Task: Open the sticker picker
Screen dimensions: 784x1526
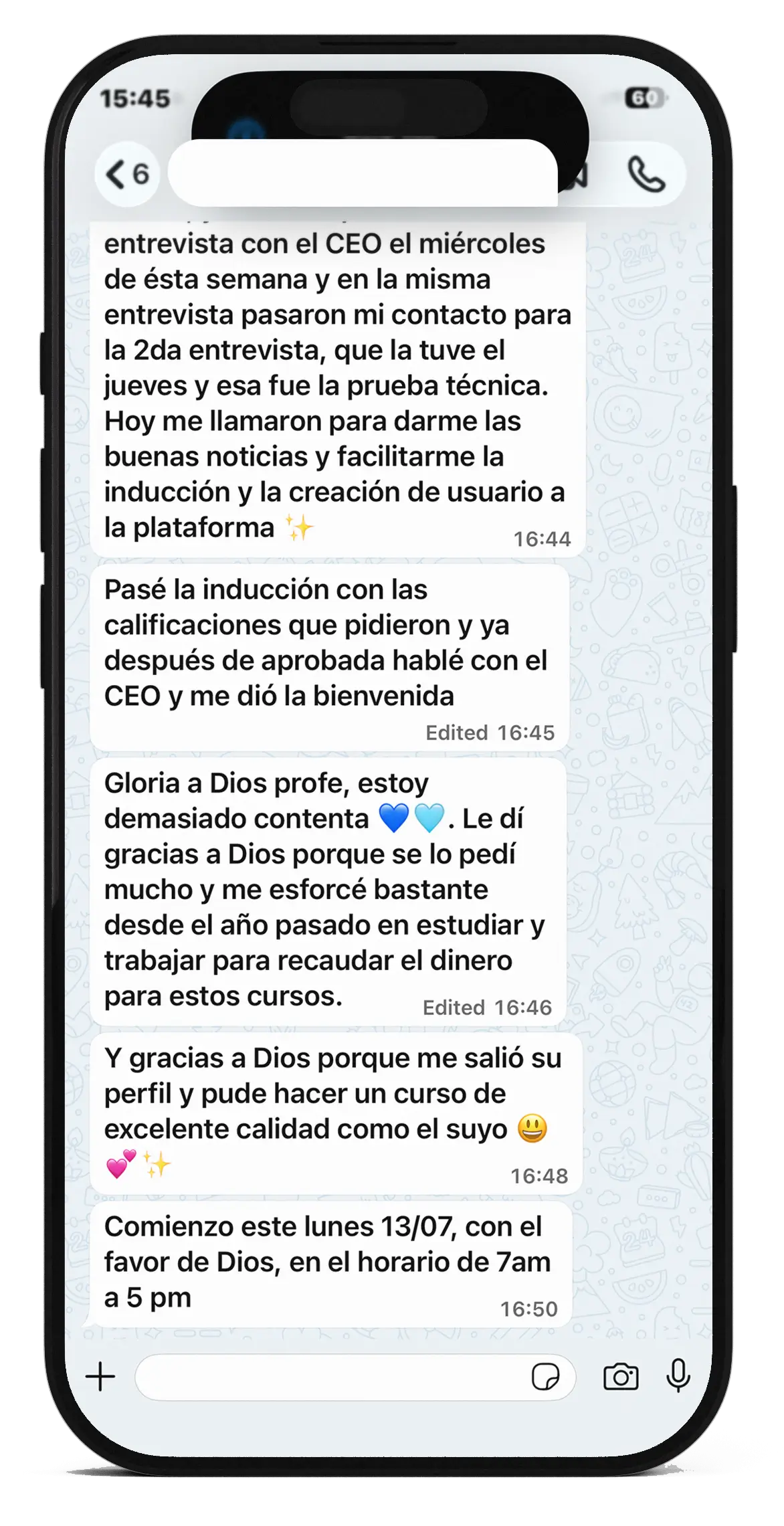Action: pyautogui.click(x=545, y=1377)
